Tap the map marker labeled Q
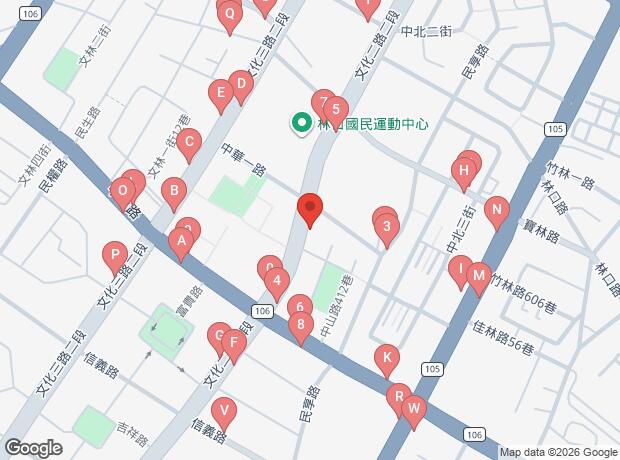The width and height of the screenshot is (620, 460). pos(230,15)
